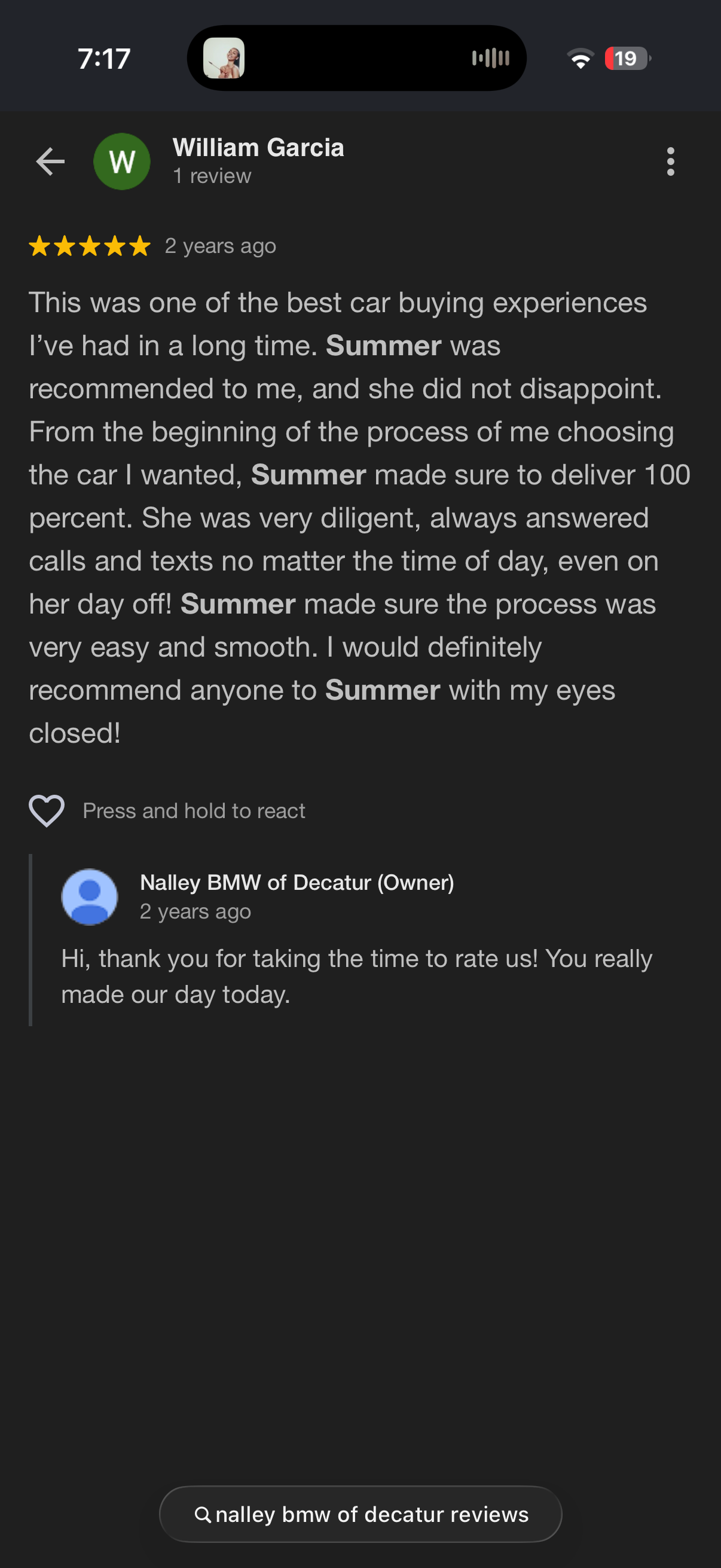
Task: Open the three-dot overflow menu
Action: [671, 162]
